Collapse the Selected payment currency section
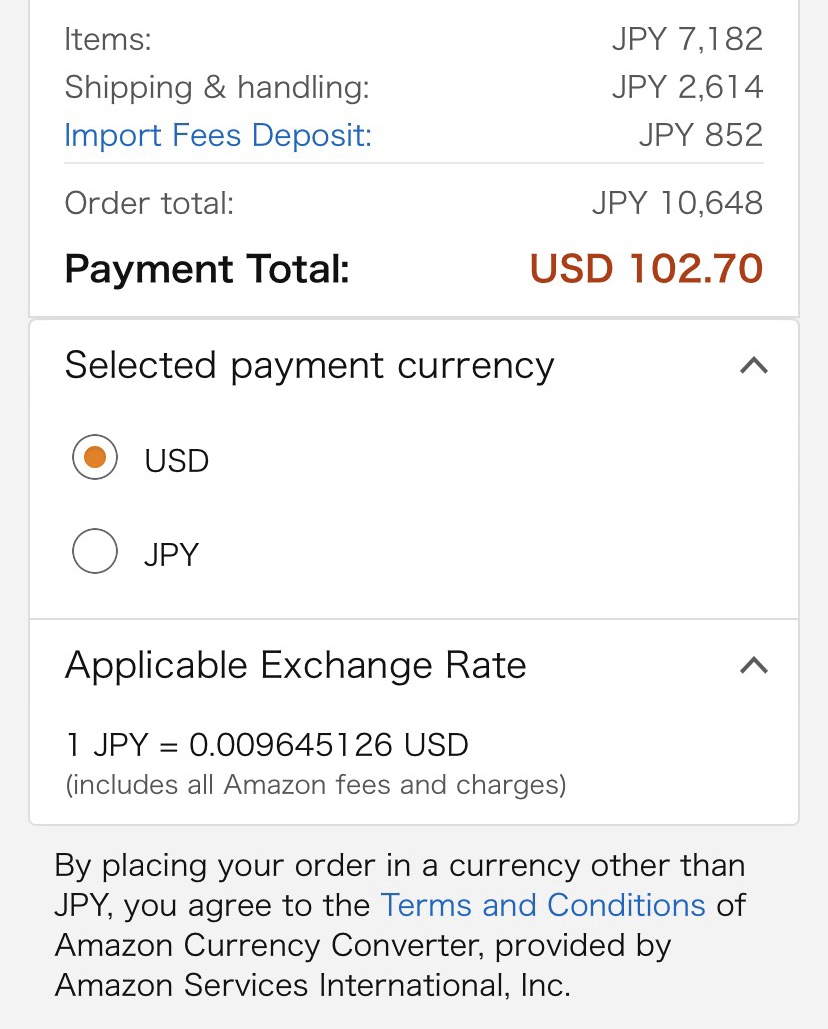Image resolution: width=828 pixels, height=1029 pixels. 753,366
